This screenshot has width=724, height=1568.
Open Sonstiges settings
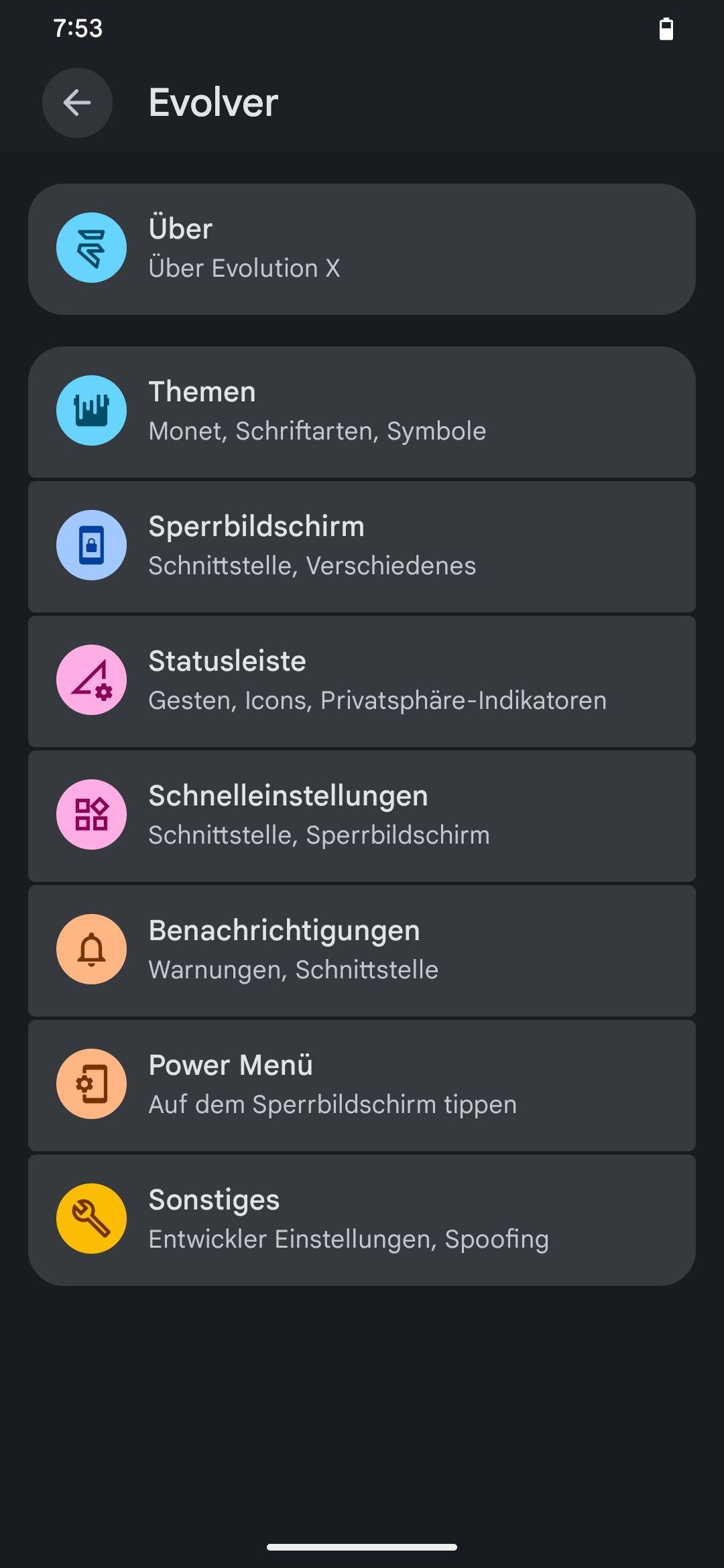(x=362, y=1220)
